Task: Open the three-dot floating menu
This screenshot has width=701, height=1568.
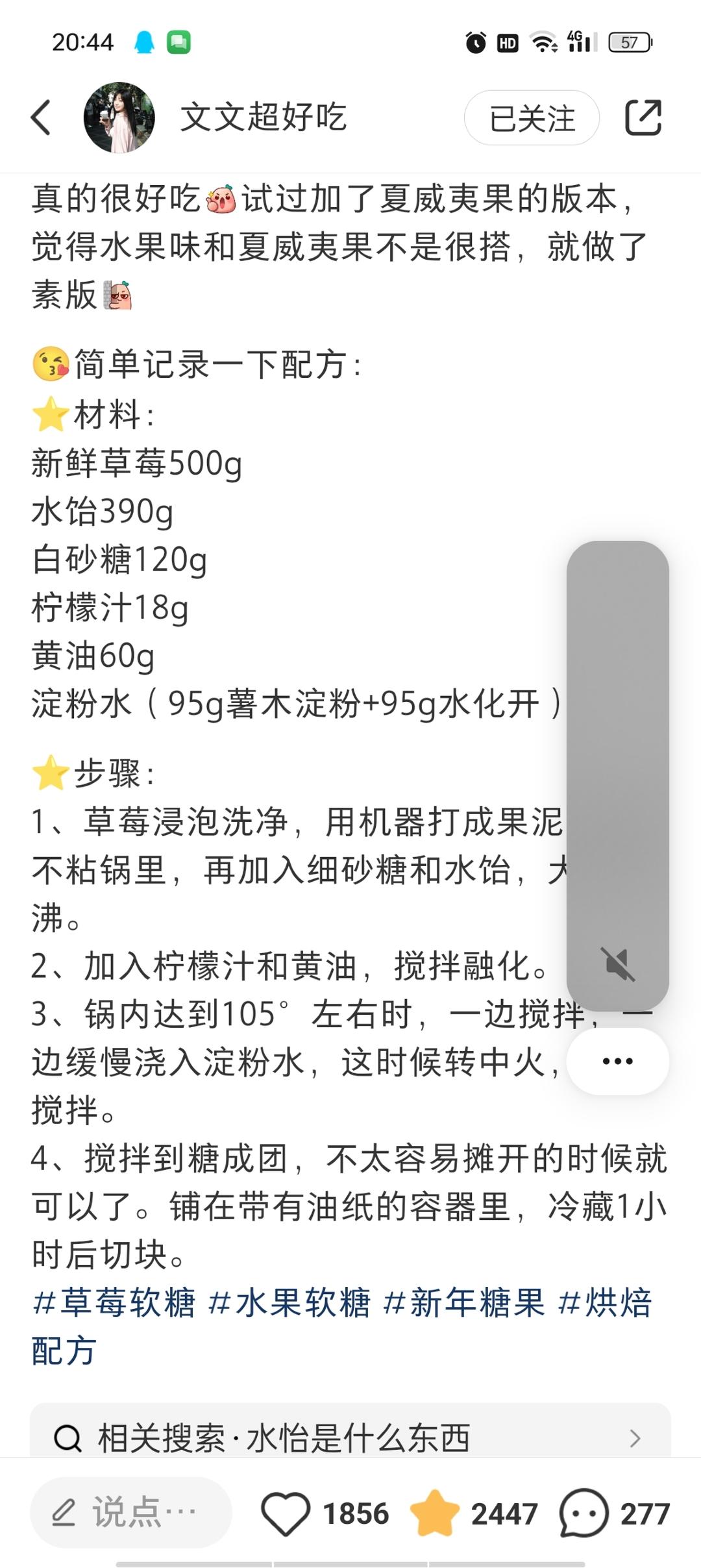Action: [617, 1062]
